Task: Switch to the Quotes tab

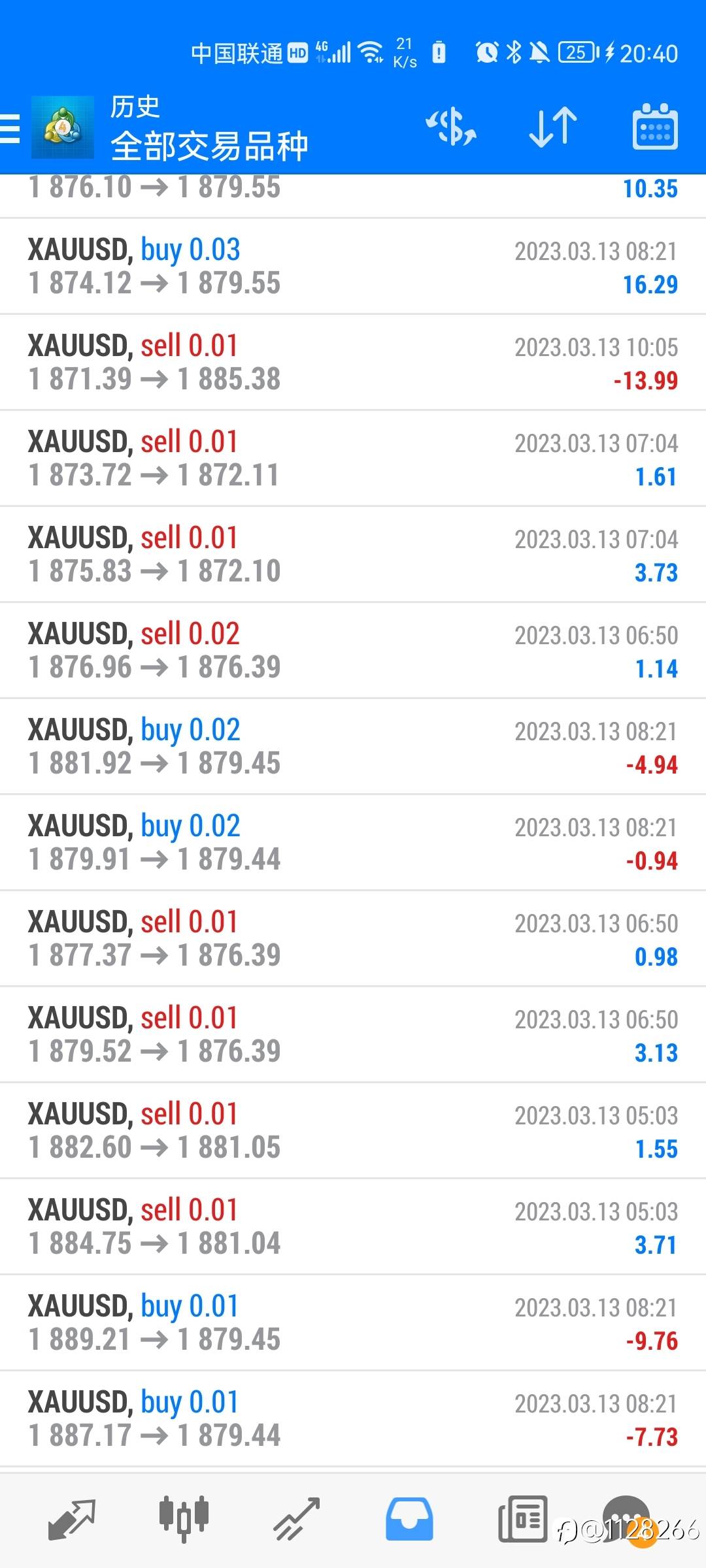Action: coord(72,1520)
